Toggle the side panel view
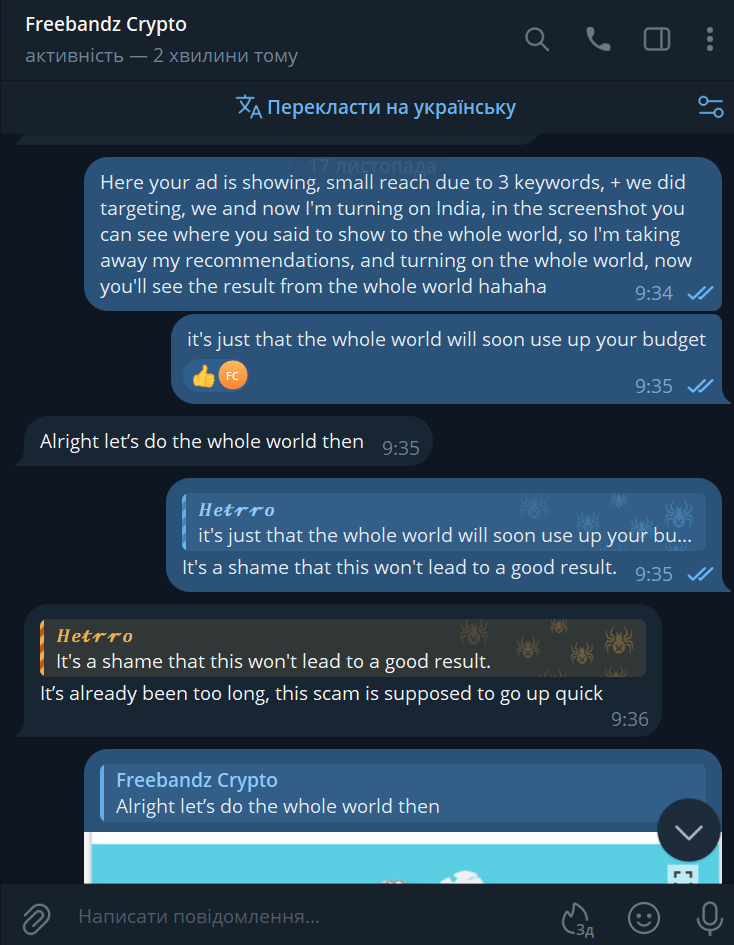 (x=657, y=39)
